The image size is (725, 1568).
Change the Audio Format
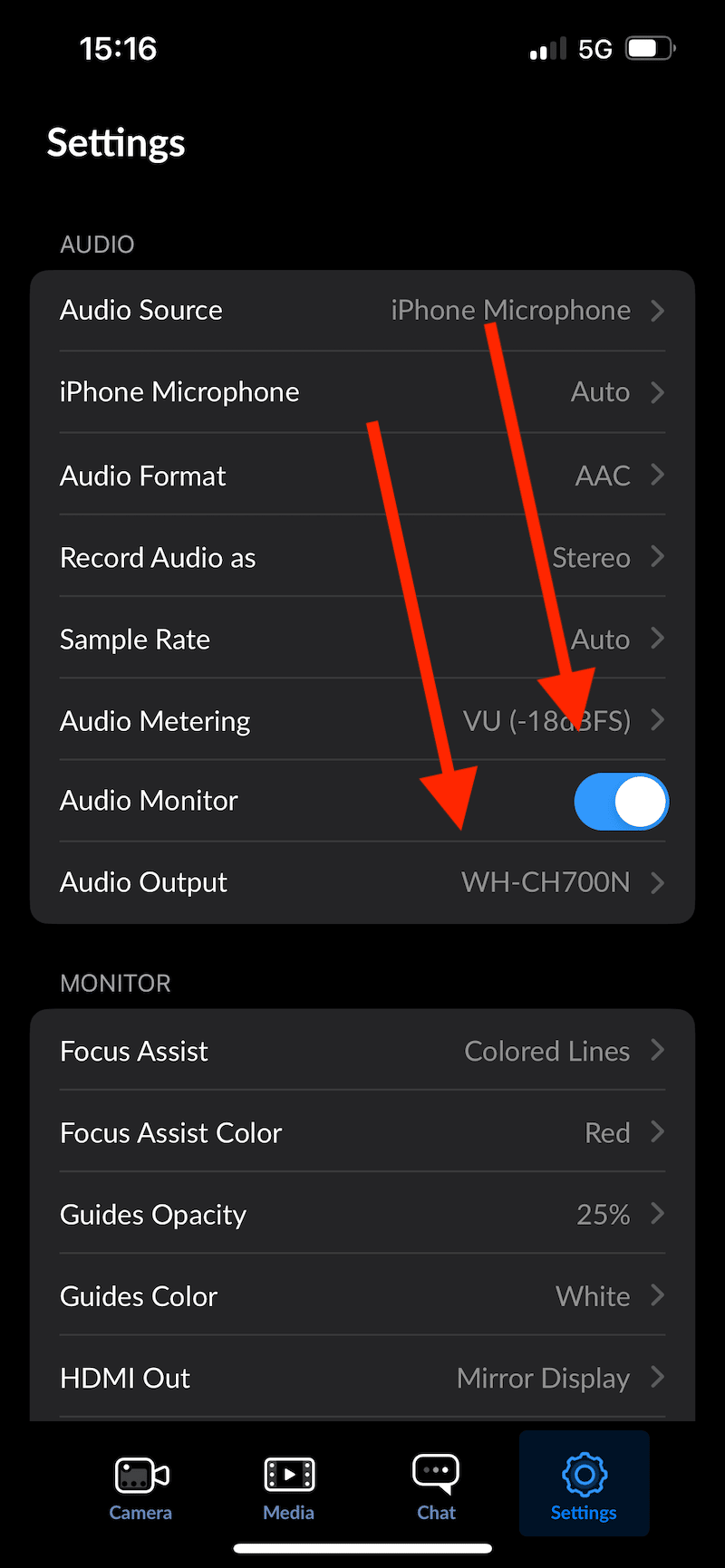(362, 475)
